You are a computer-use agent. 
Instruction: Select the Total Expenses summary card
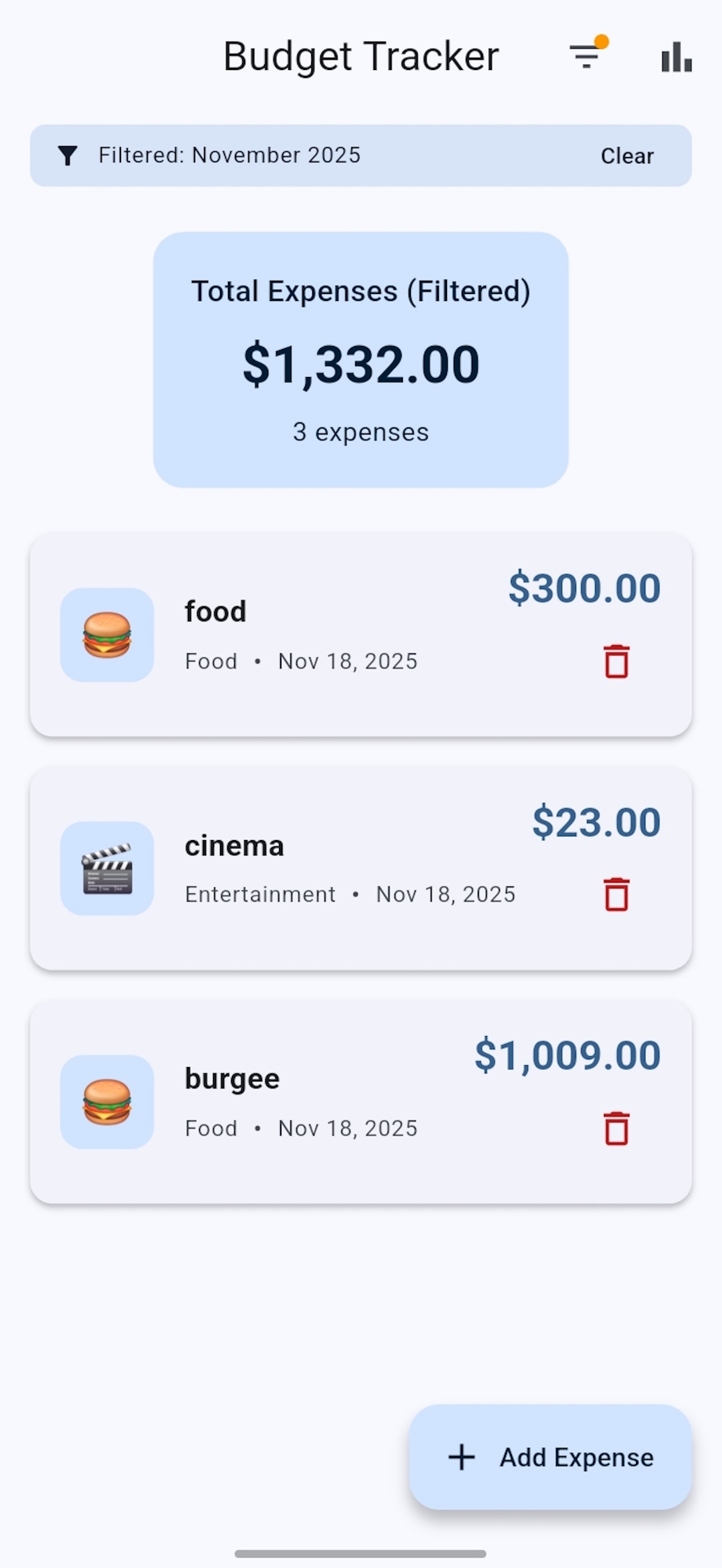(x=361, y=360)
